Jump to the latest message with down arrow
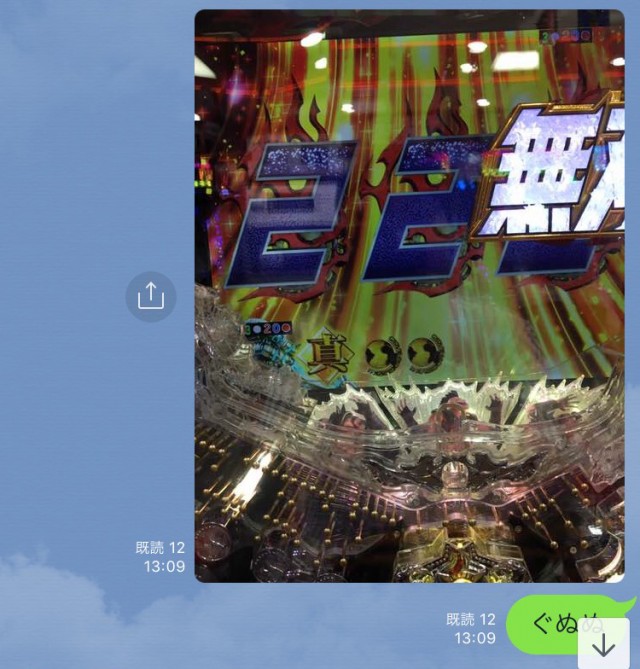The height and width of the screenshot is (669, 640). click(x=604, y=645)
